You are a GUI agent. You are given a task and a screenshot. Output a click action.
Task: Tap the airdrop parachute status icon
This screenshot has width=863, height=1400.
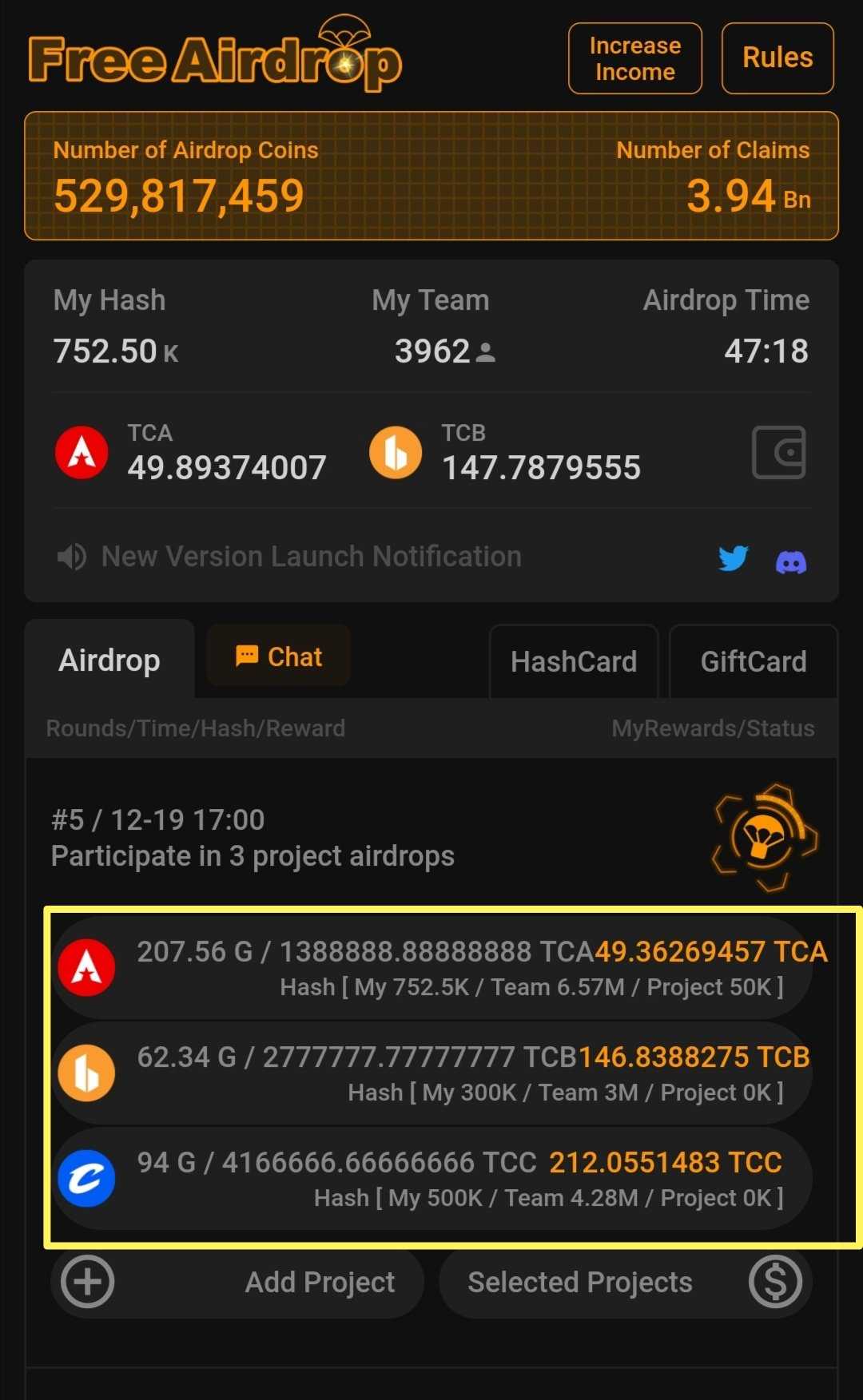764,837
